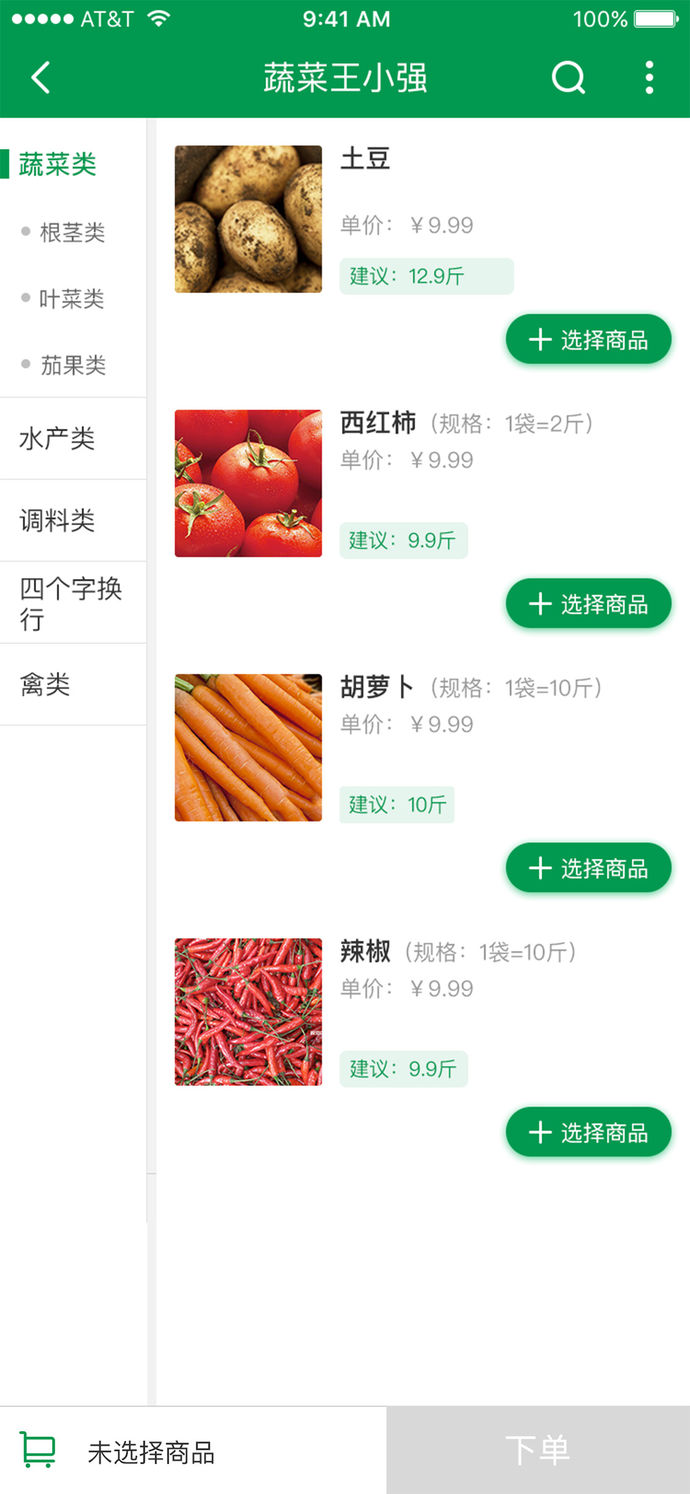Image resolution: width=690 pixels, height=1494 pixels.
Task: Open the three-dot overflow menu
Action: 650,78
